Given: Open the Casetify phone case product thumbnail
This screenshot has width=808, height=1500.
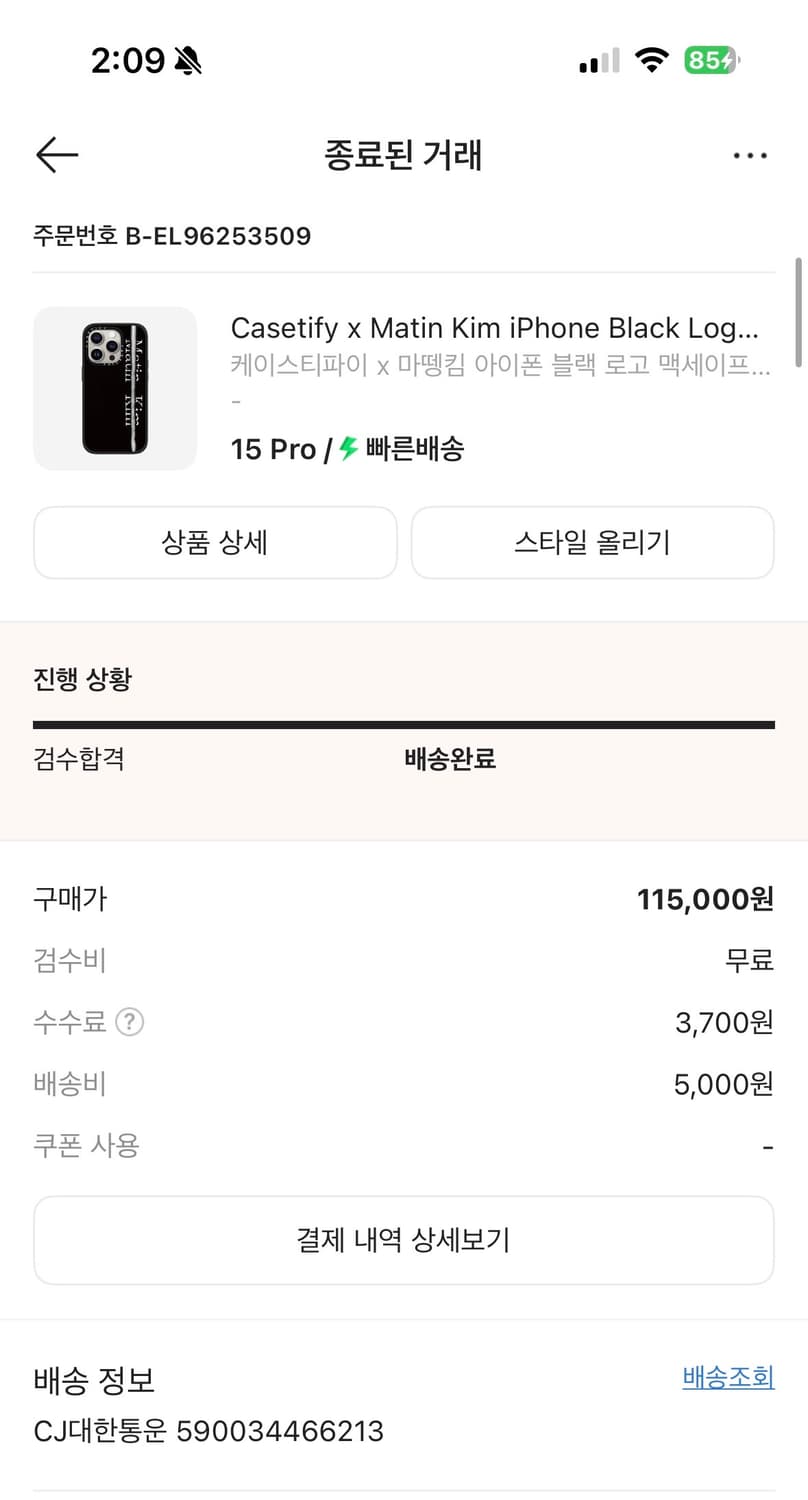Looking at the screenshot, I should click(115, 388).
